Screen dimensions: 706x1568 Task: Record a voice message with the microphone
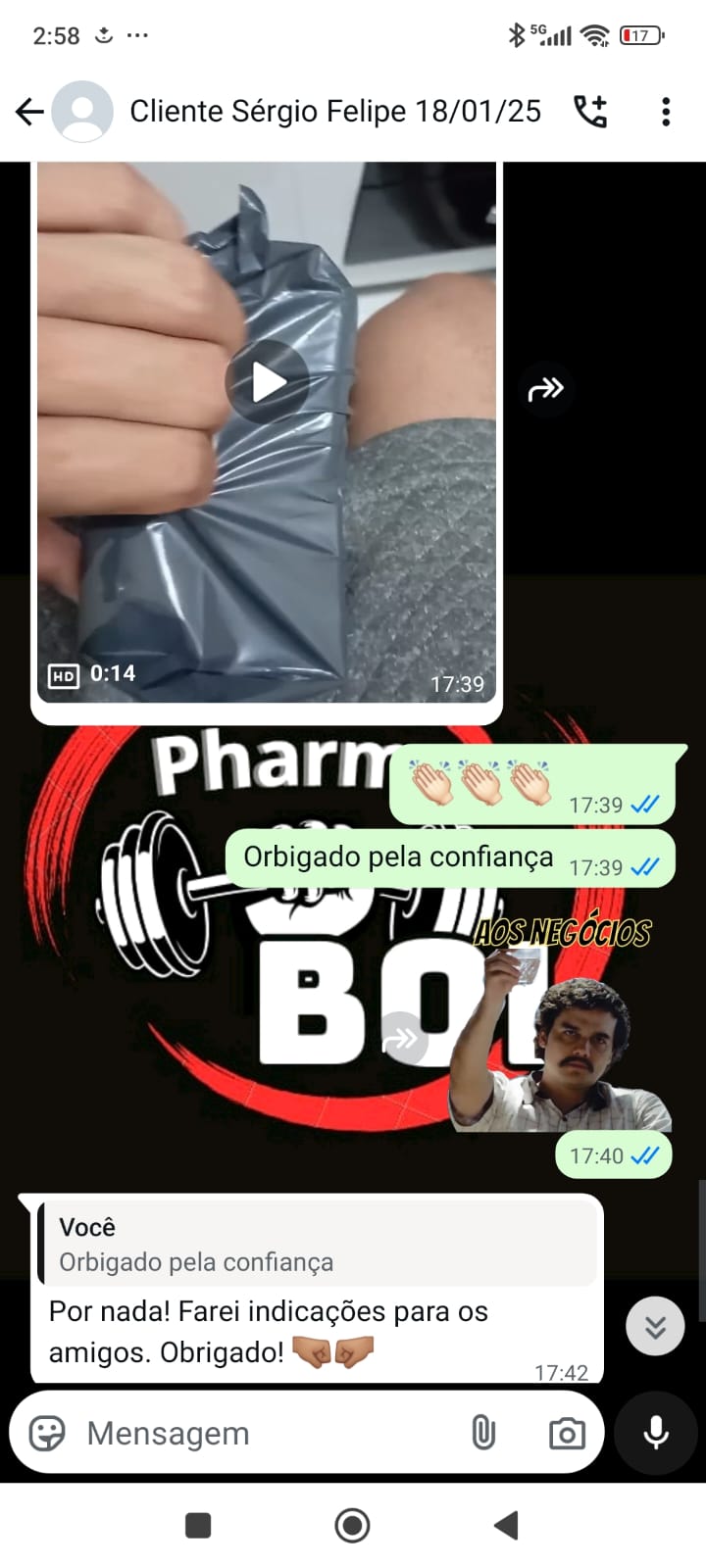(656, 1433)
